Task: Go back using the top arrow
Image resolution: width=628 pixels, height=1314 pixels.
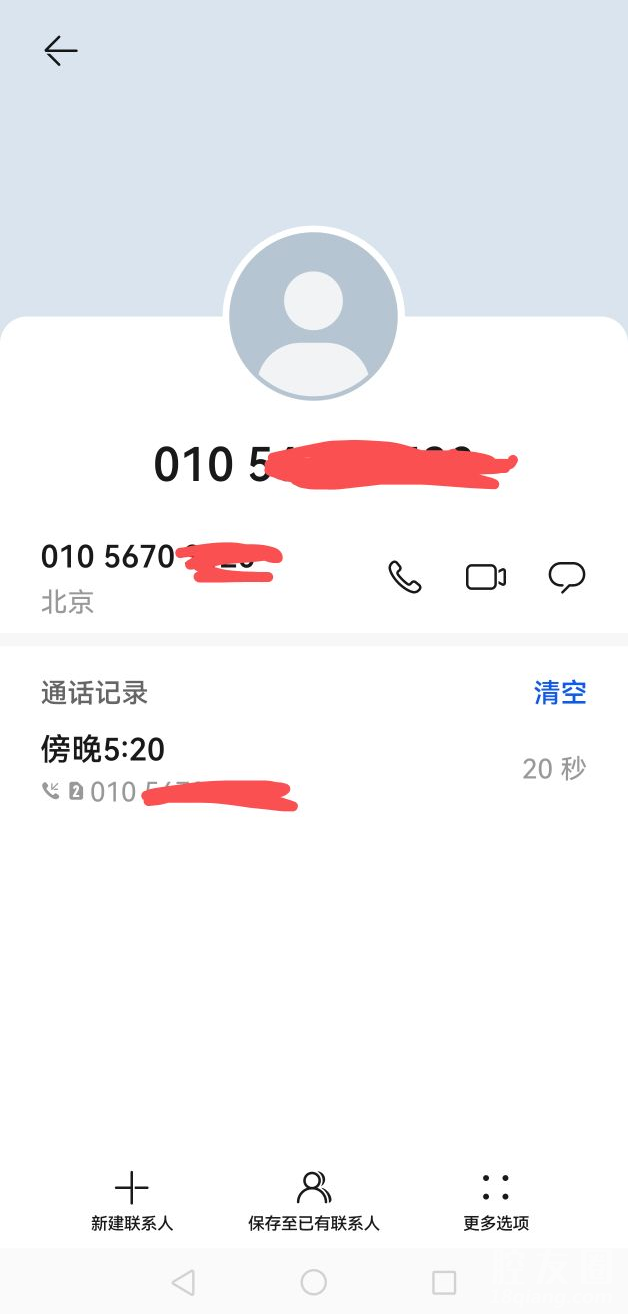Action: (61, 51)
